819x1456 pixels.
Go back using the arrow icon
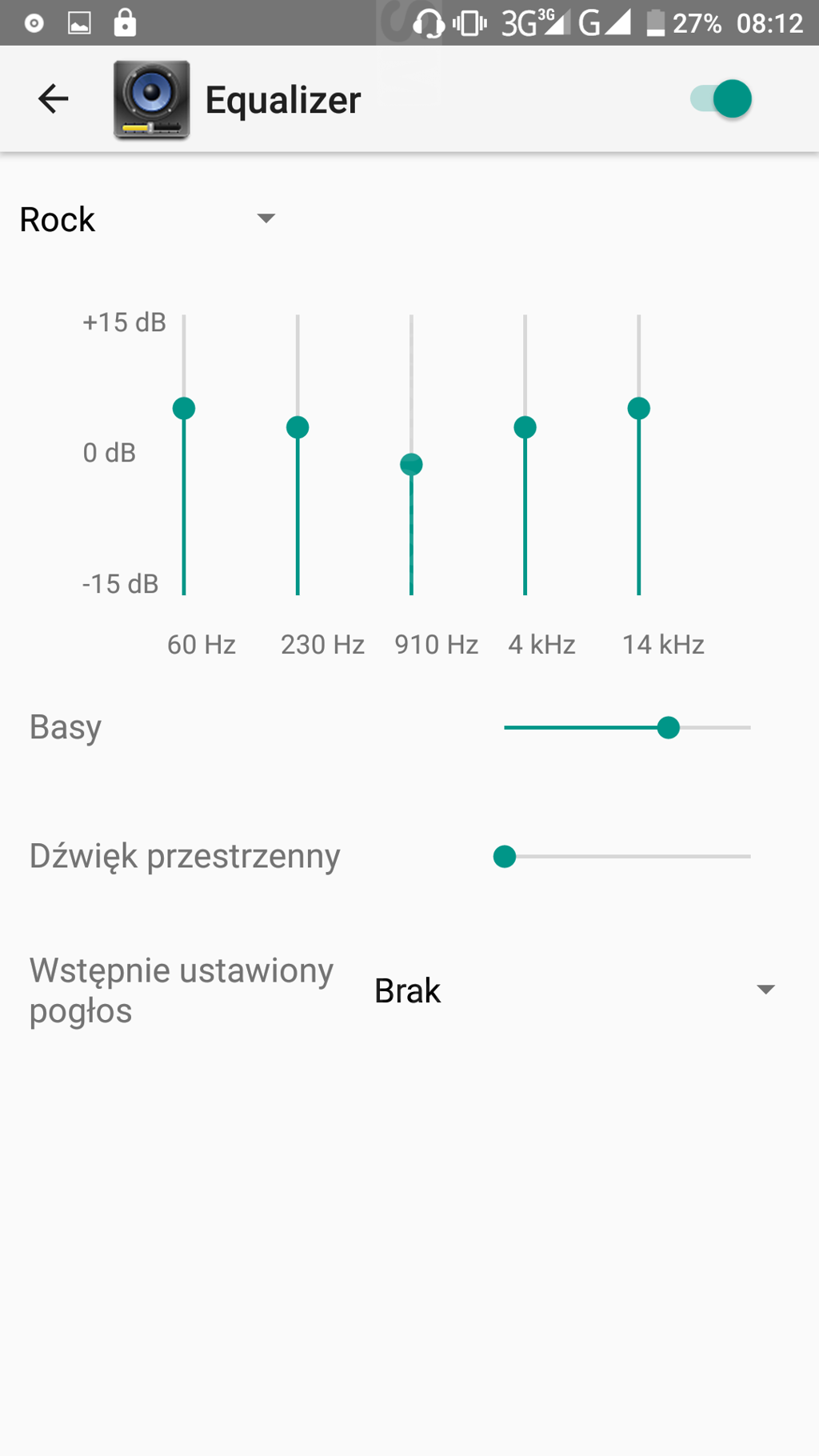(x=54, y=99)
